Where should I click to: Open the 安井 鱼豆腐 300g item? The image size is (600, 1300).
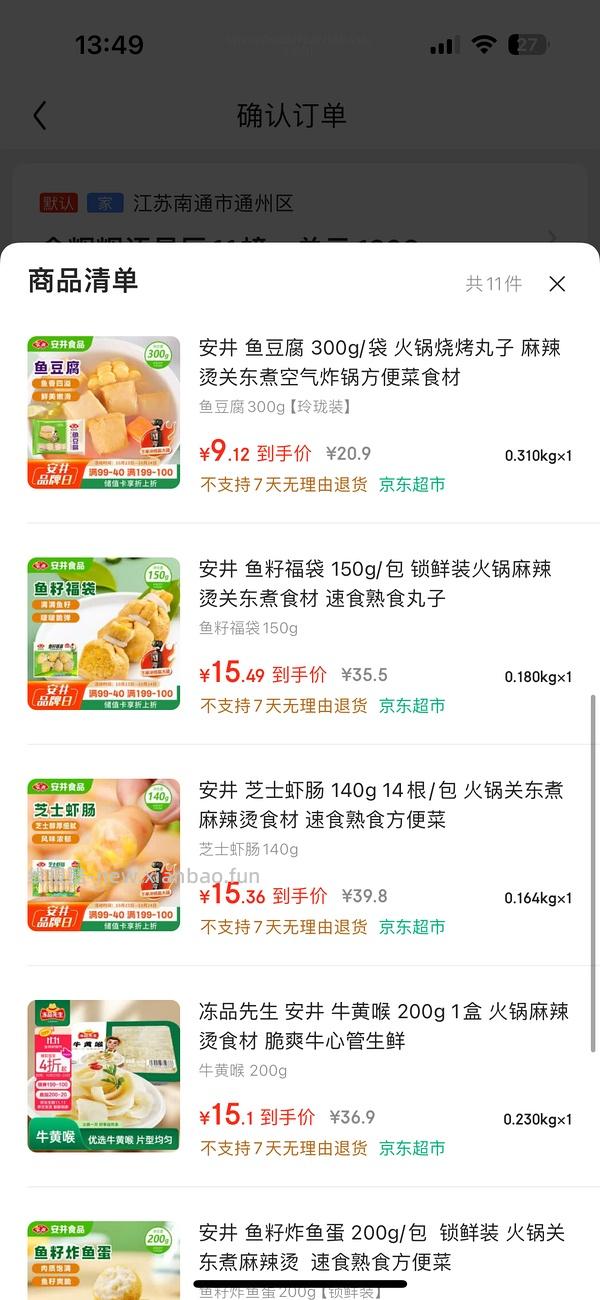380,362
